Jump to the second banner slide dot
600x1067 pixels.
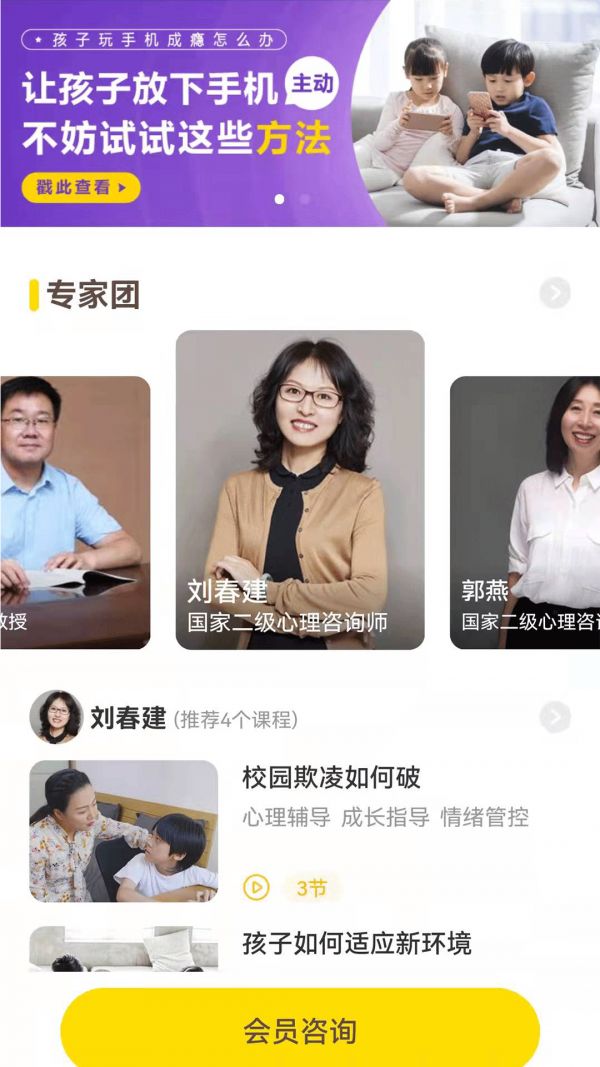point(305,199)
